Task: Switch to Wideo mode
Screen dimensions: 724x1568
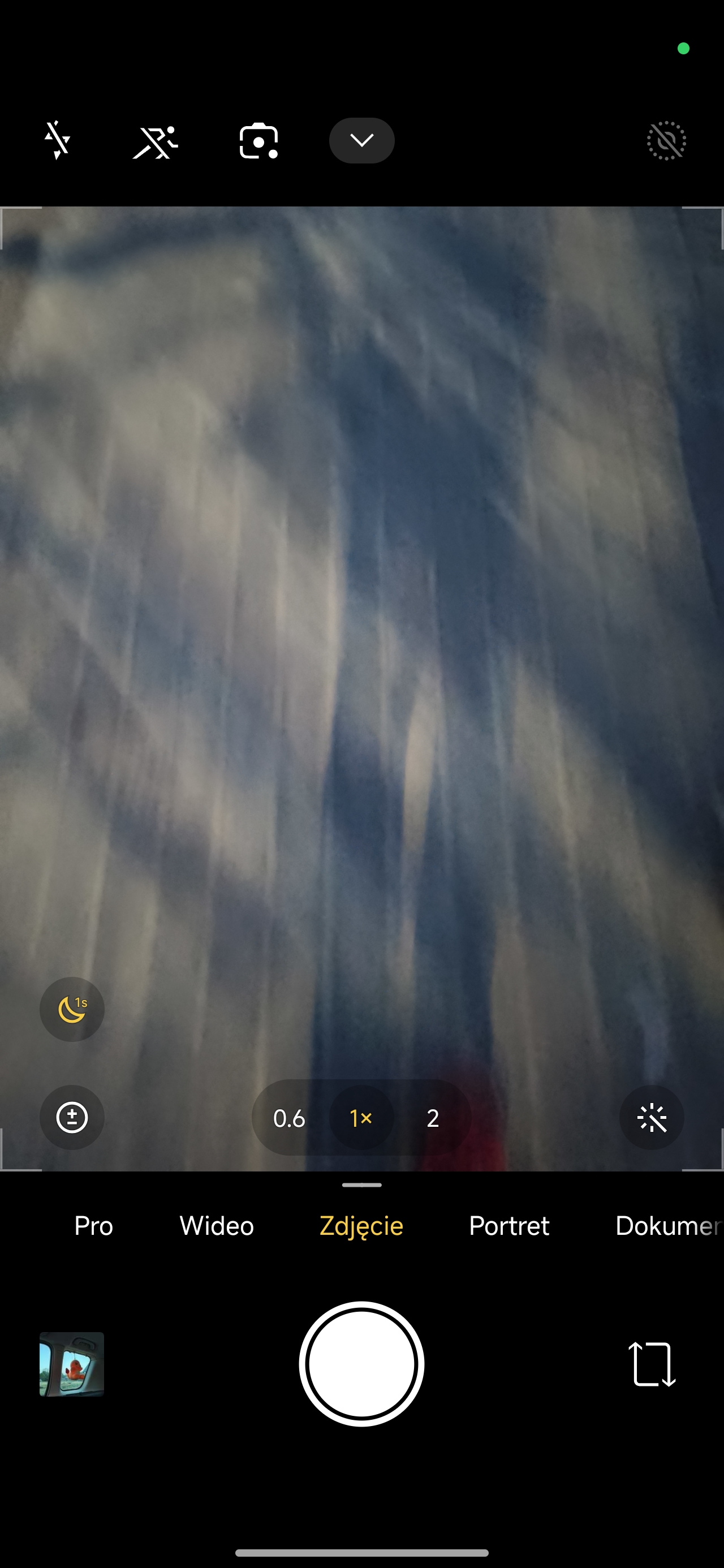Action: [217, 1226]
